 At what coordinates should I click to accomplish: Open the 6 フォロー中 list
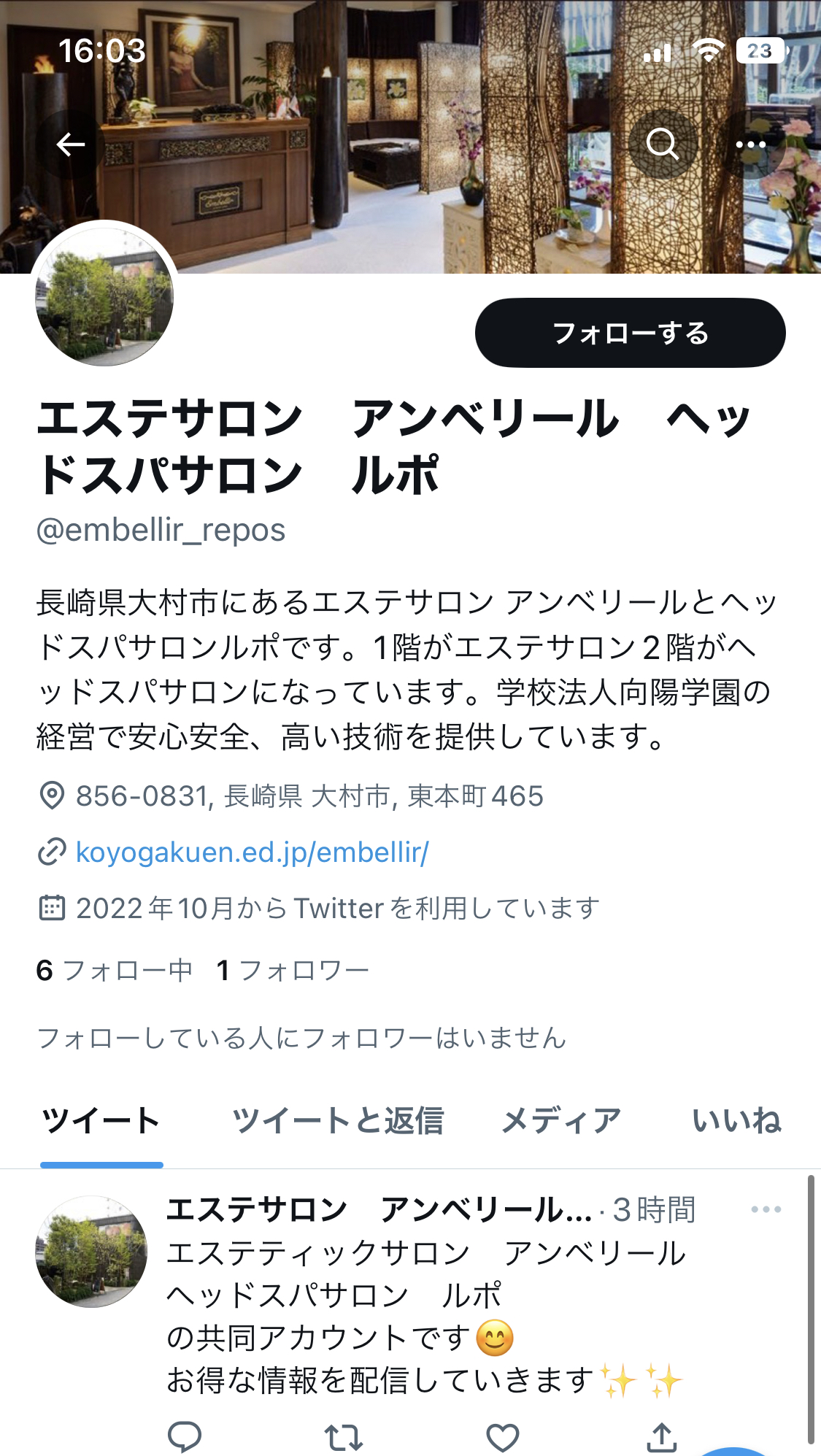point(115,970)
